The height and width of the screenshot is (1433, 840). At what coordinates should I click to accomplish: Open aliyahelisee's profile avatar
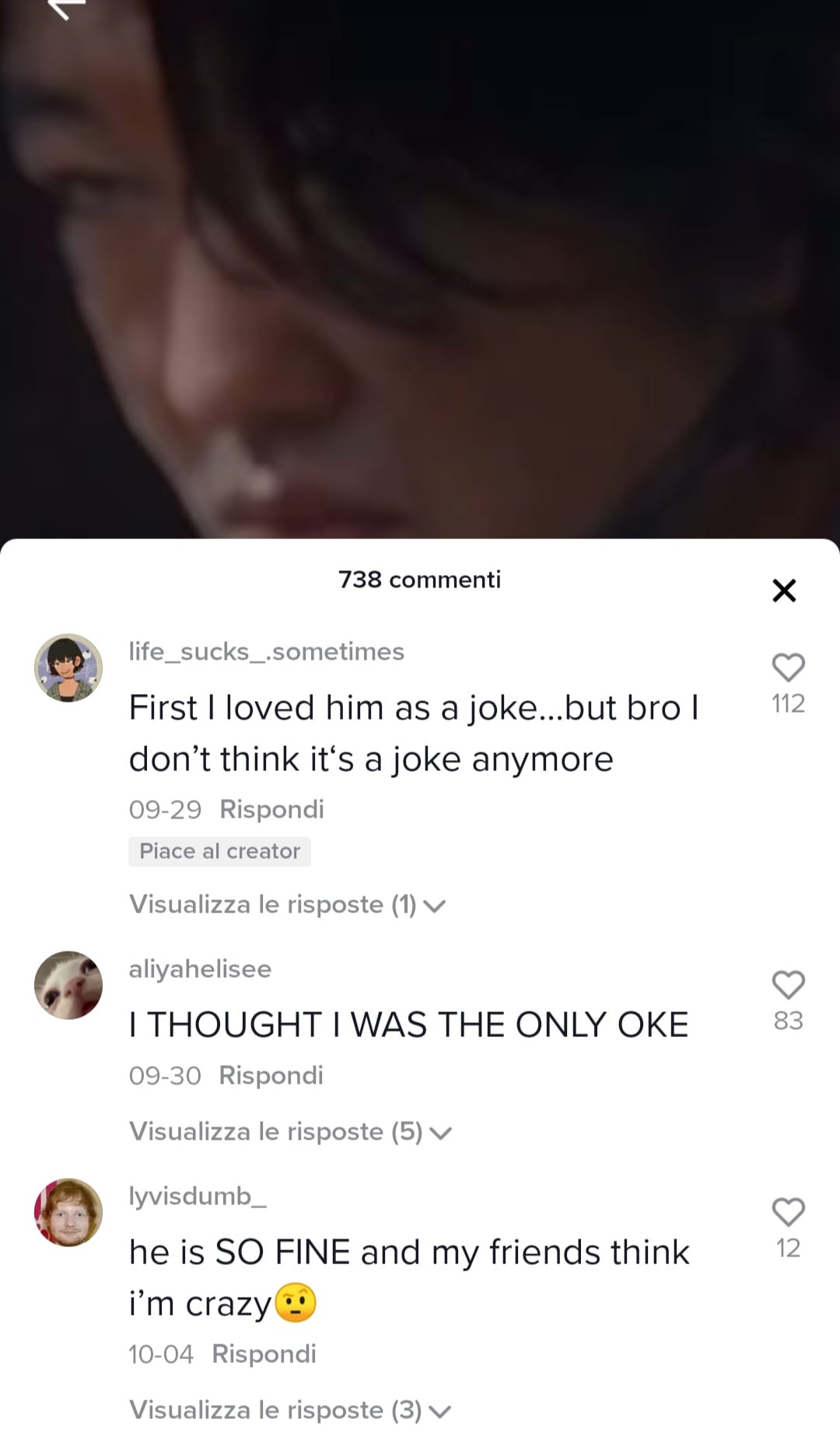pos(68,985)
